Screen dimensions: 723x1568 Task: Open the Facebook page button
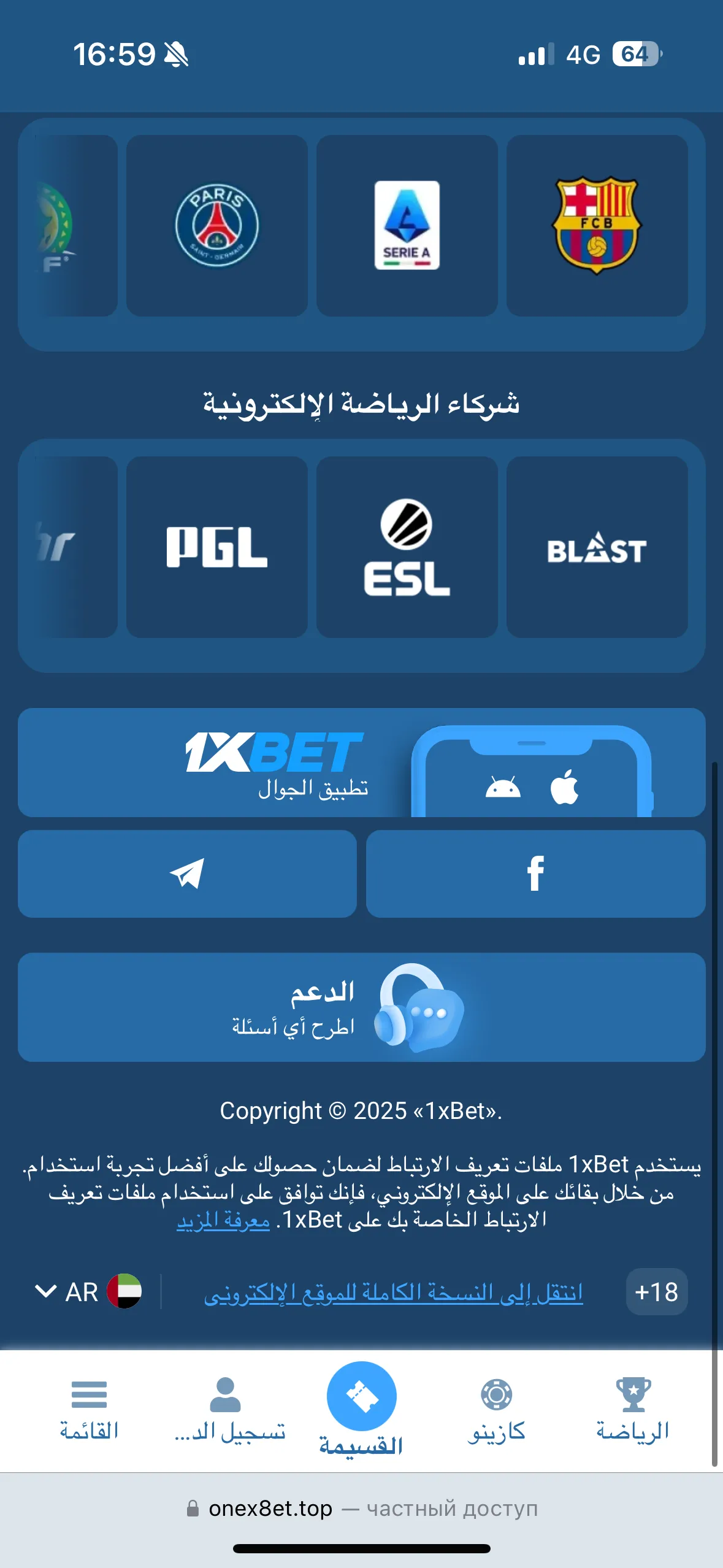(x=535, y=874)
